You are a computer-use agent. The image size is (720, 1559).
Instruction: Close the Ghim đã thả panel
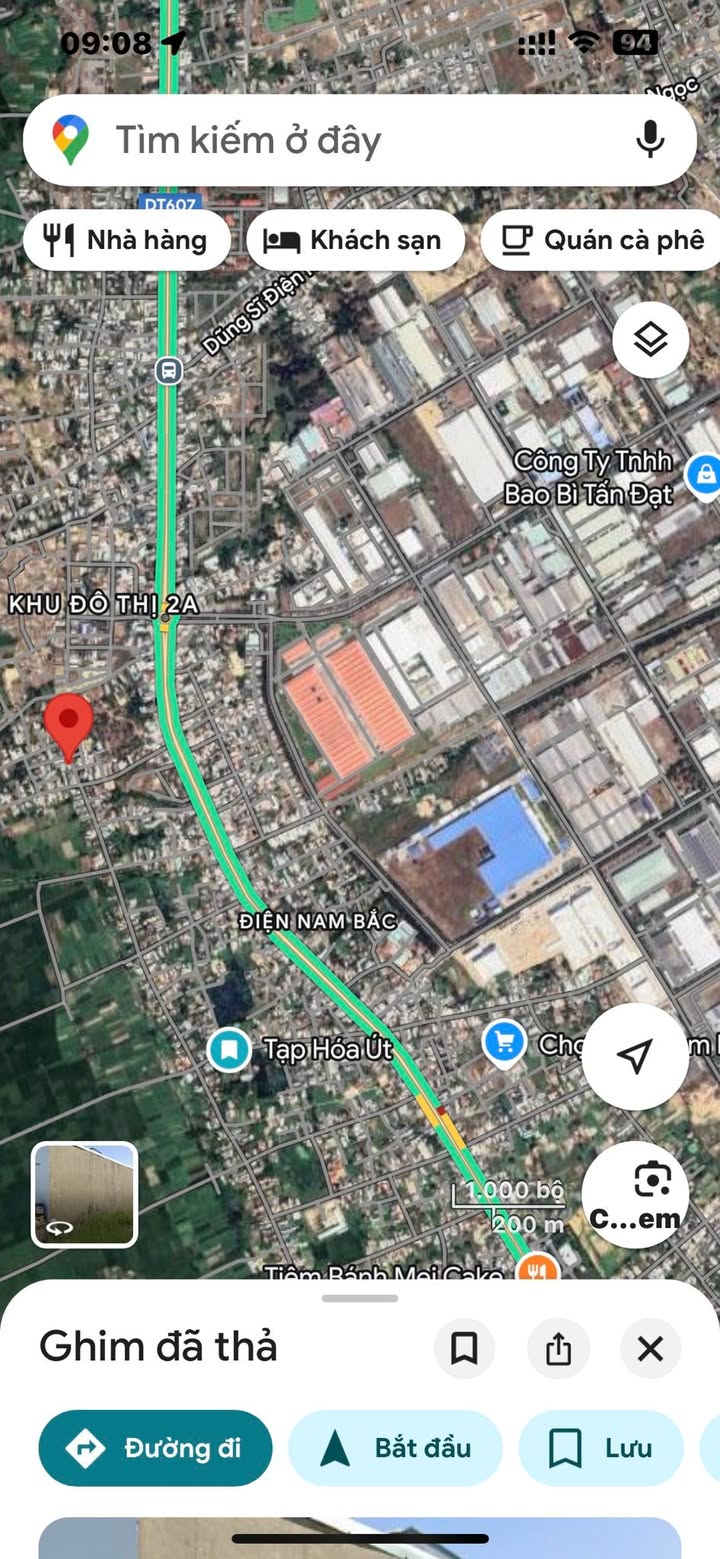coord(650,1349)
